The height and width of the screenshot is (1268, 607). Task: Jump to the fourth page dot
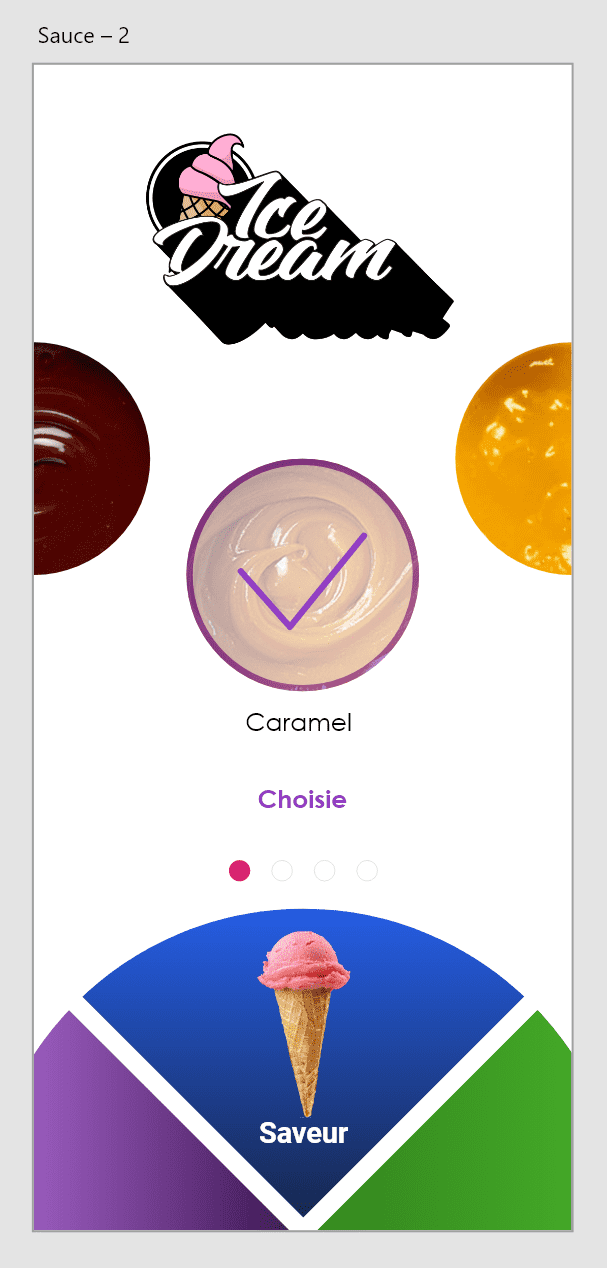[367, 871]
